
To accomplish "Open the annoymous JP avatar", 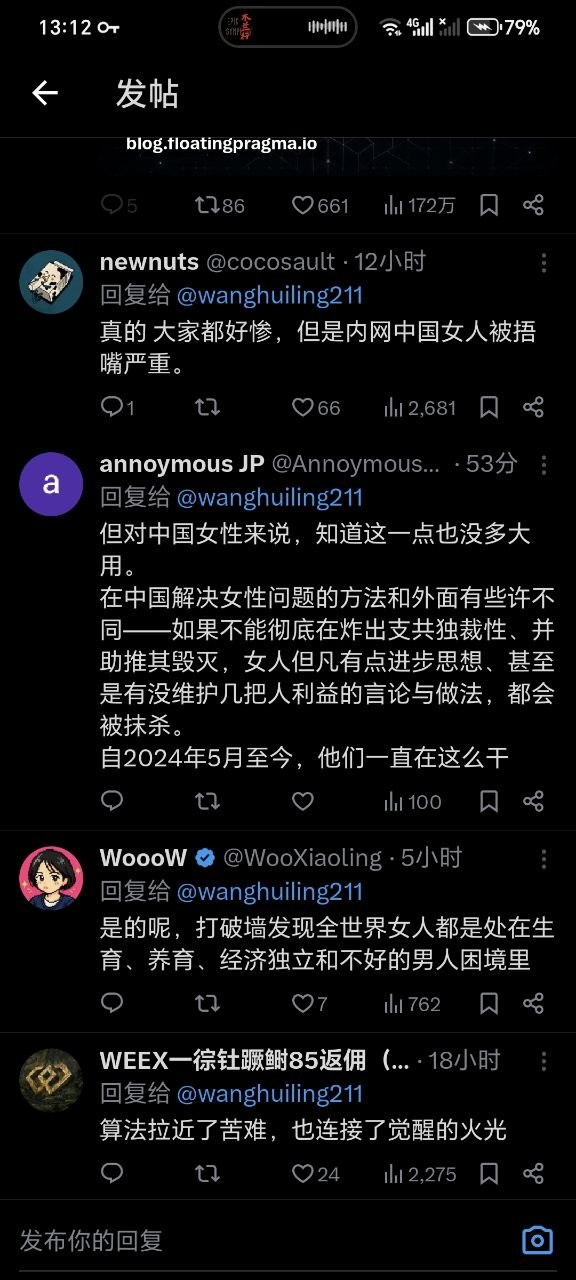I will tap(51, 484).
